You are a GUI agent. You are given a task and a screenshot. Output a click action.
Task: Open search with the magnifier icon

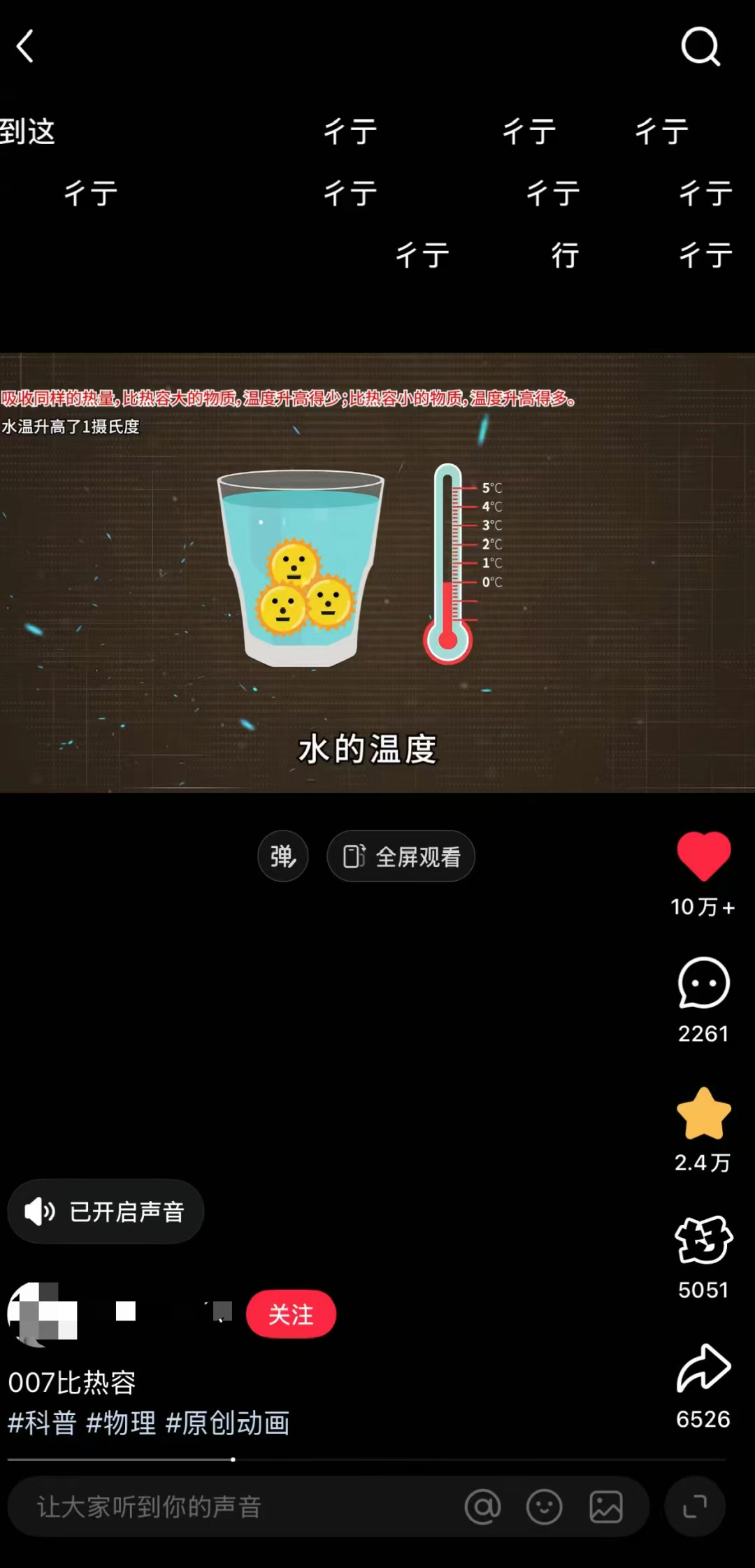(x=700, y=47)
